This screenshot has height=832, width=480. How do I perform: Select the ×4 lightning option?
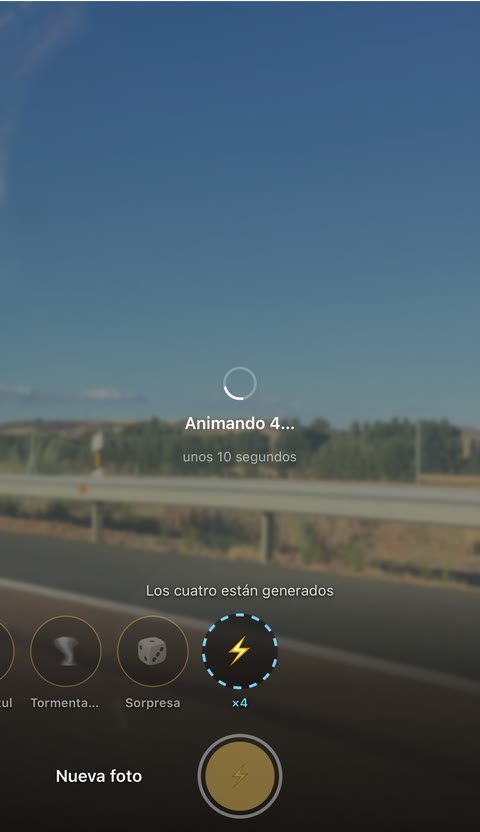point(240,651)
